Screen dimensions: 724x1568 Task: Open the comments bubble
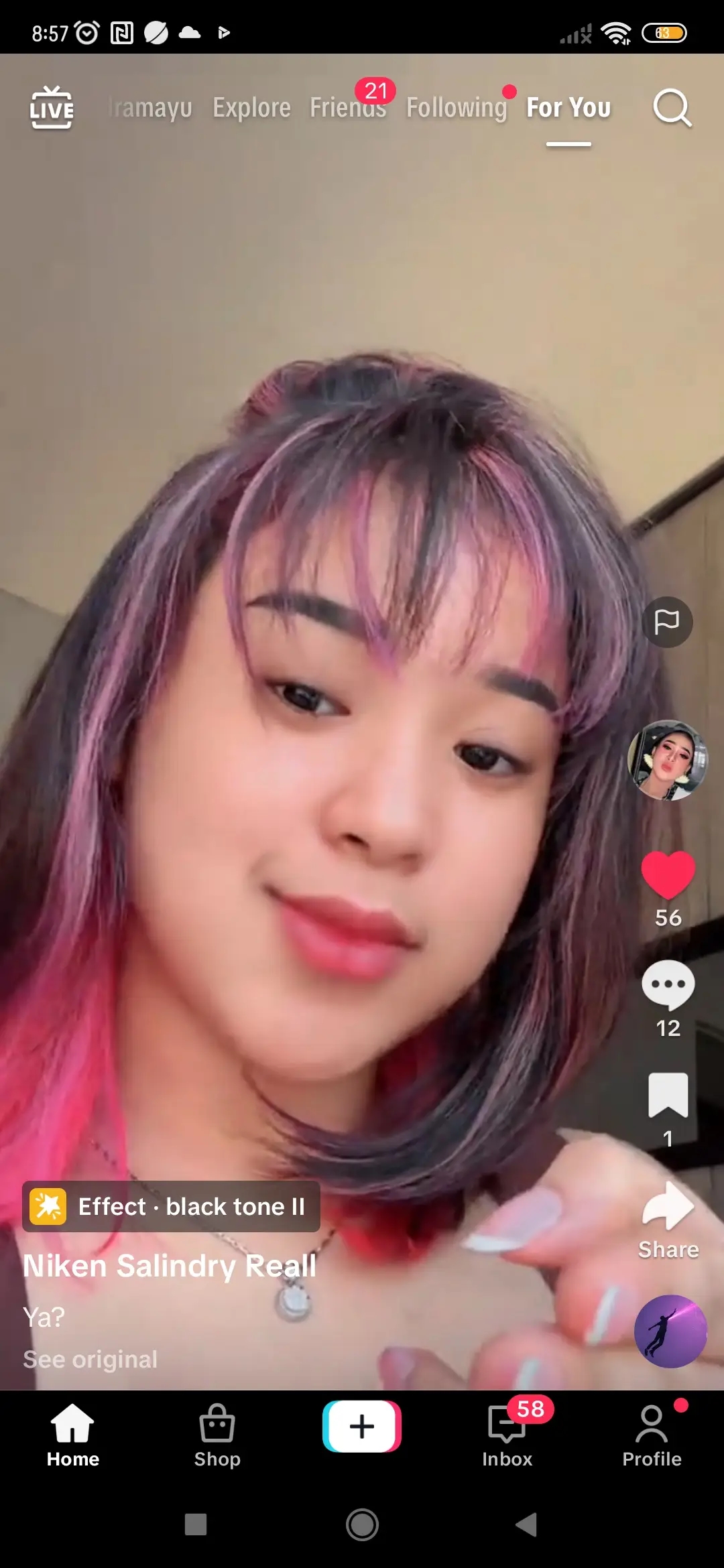(668, 985)
